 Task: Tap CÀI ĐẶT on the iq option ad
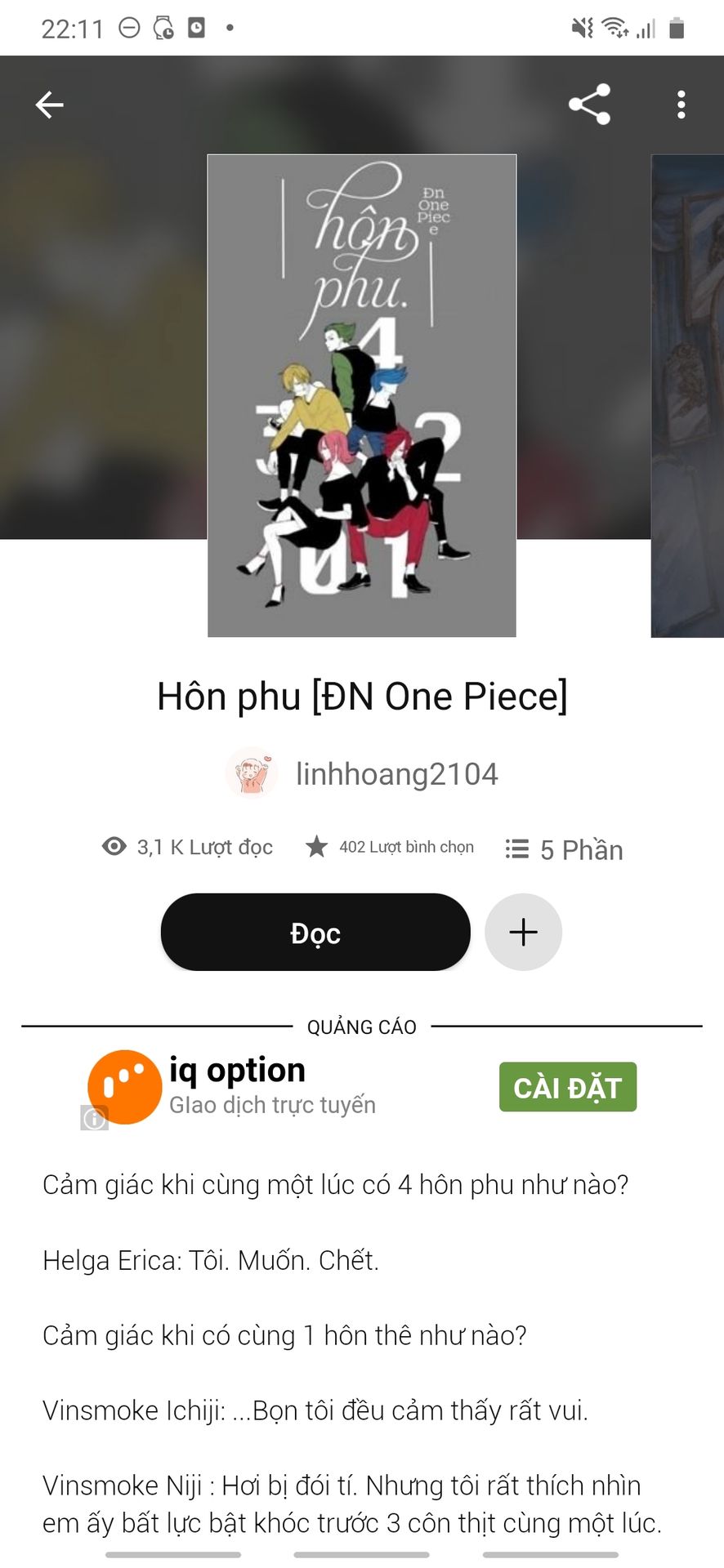[x=568, y=1087]
